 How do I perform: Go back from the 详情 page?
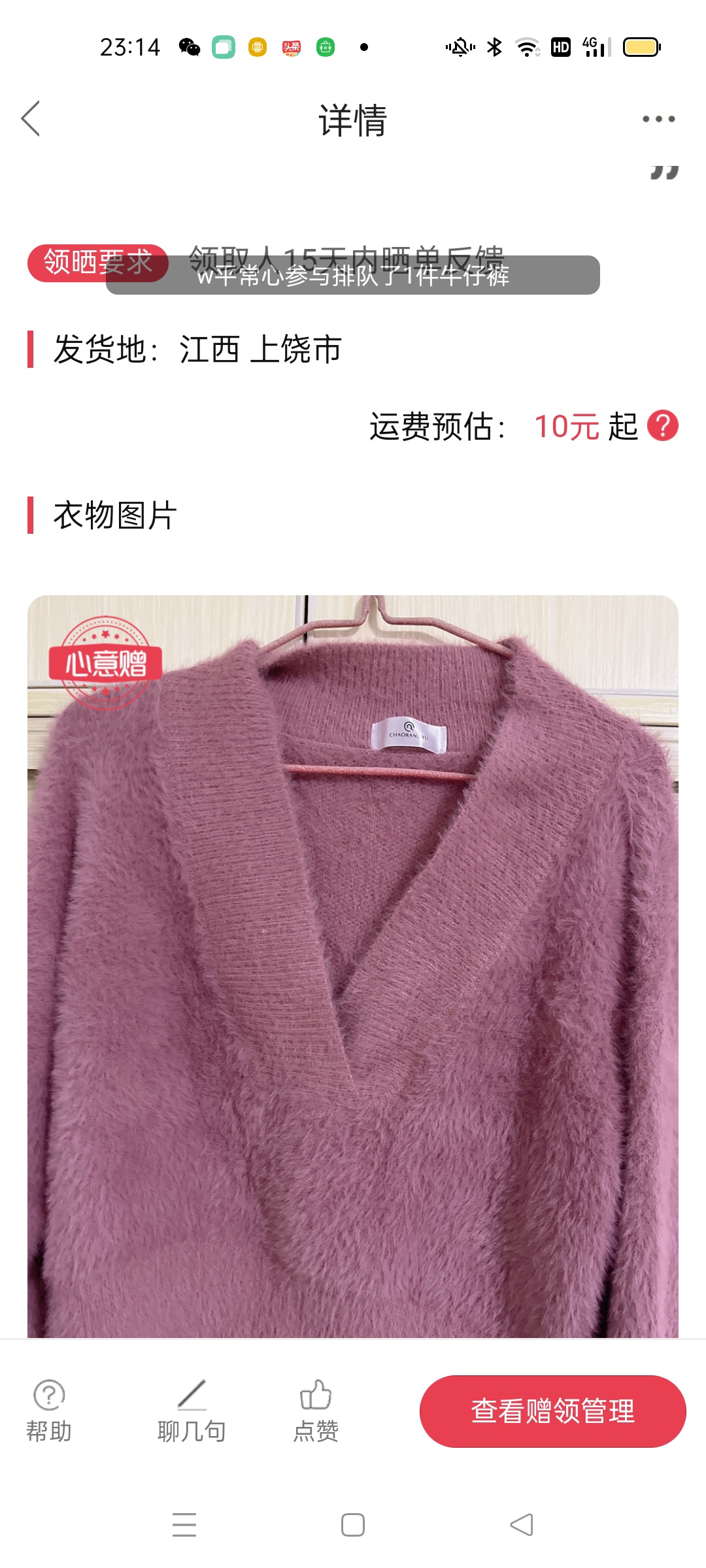tap(31, 119)
